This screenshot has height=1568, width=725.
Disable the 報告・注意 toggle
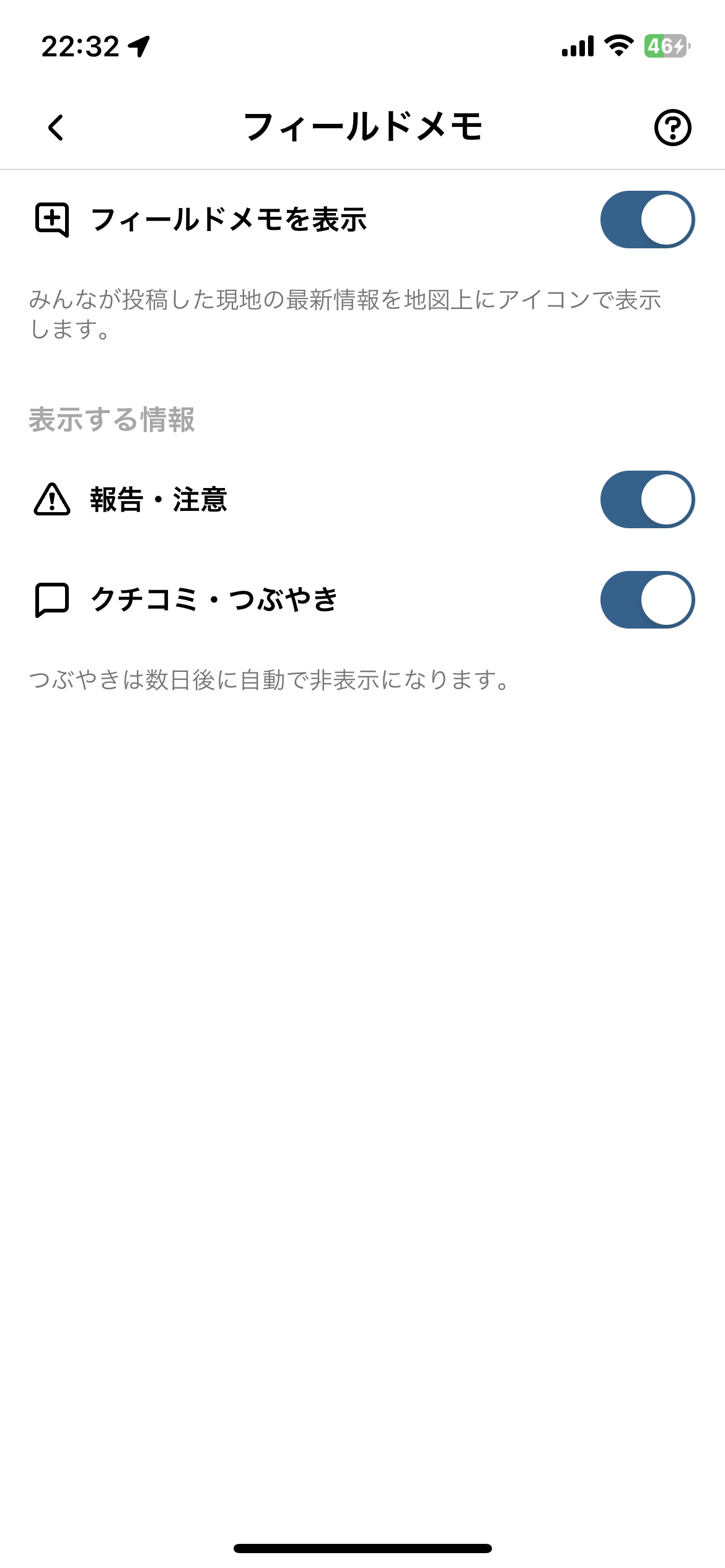pos(647,500)
